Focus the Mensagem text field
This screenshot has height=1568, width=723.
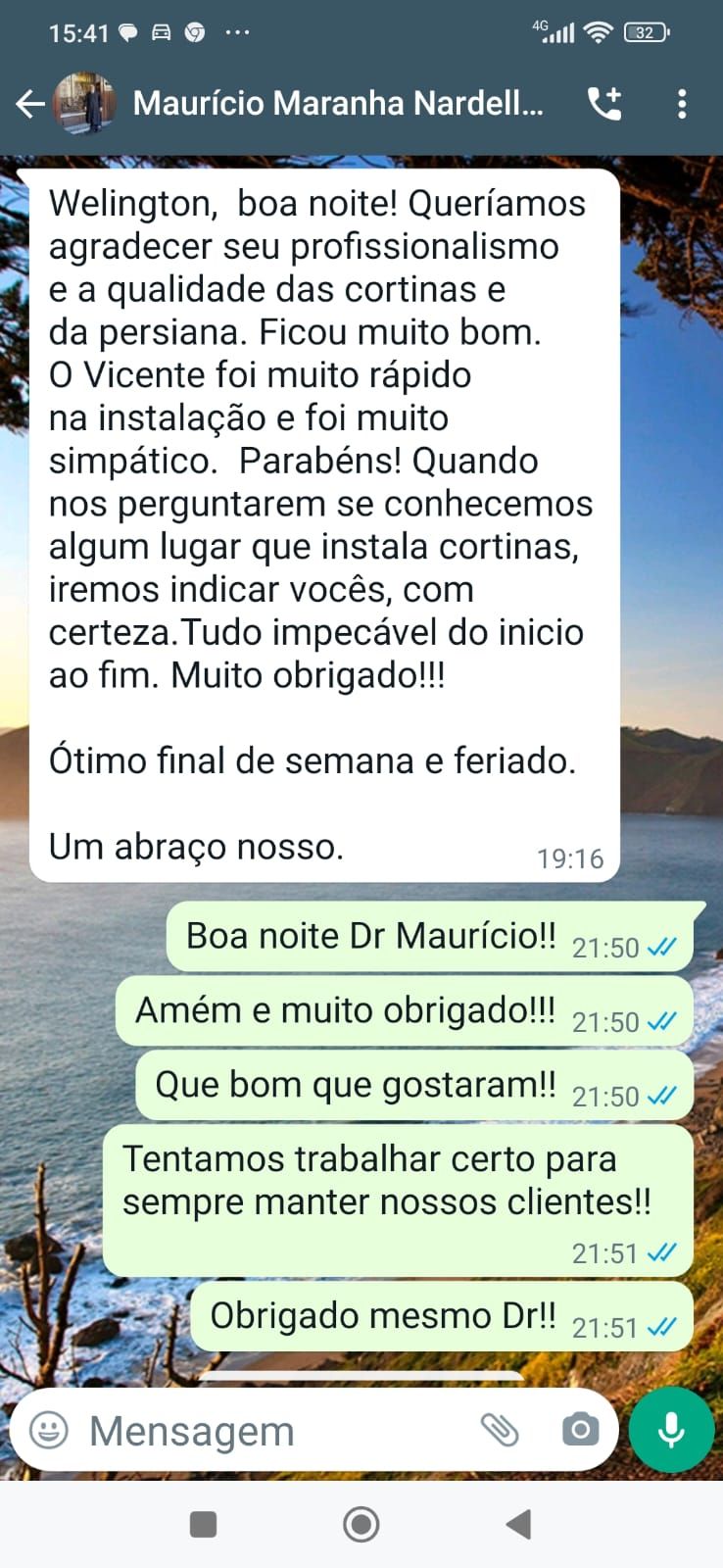[x=274, y=1431]
